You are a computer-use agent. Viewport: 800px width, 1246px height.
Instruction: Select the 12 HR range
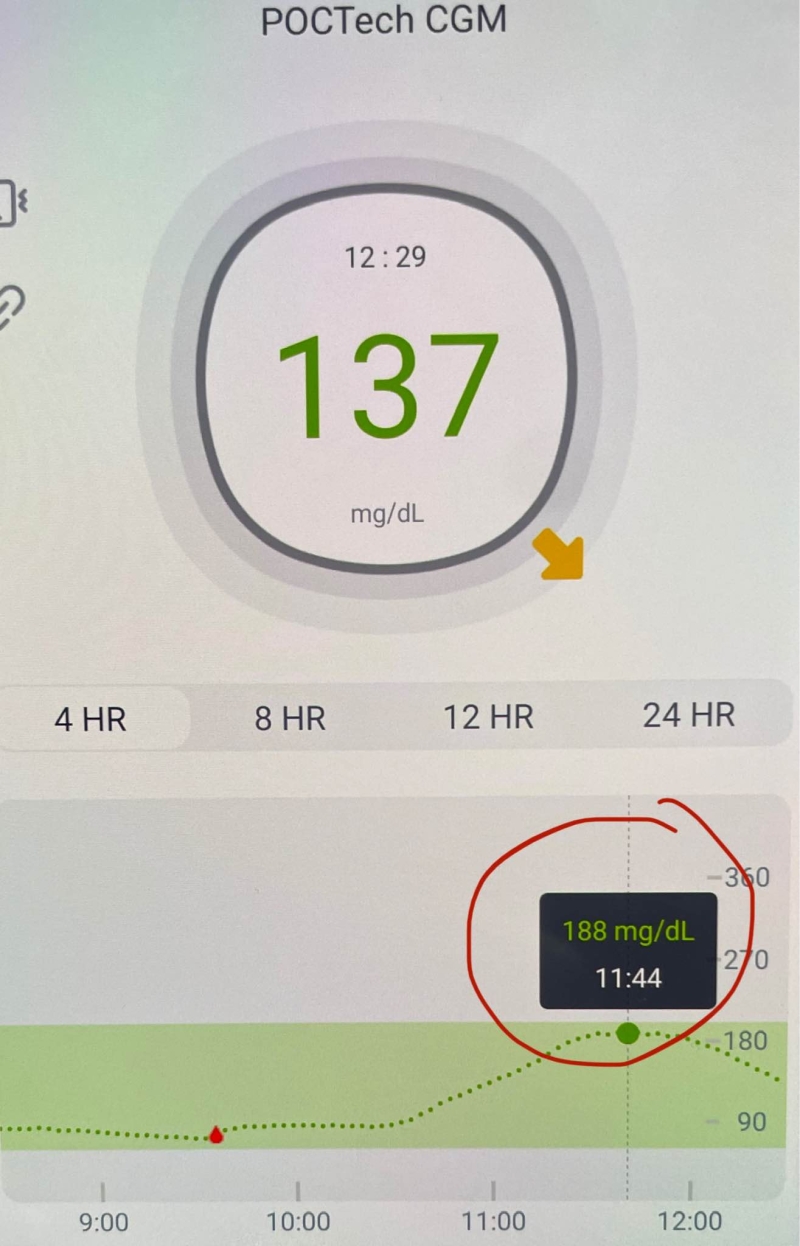(x=488, y=717)
